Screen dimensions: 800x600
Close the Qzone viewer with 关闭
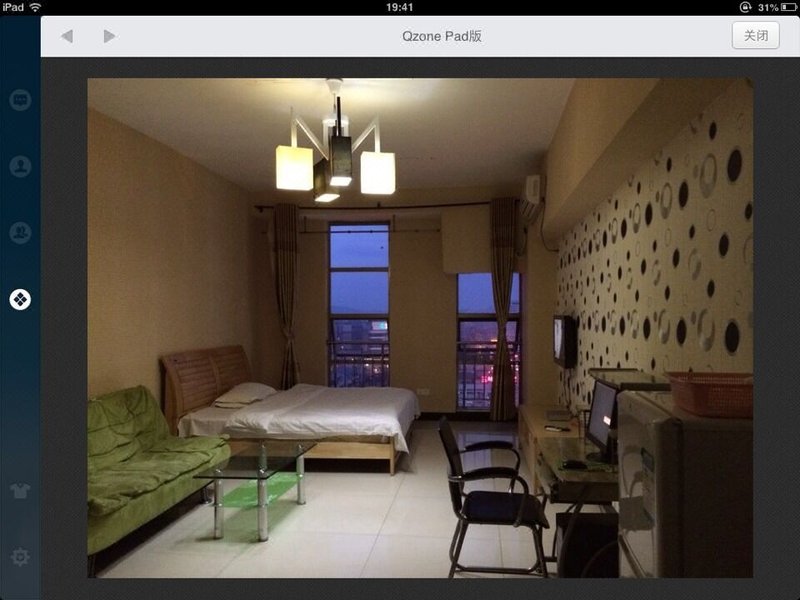coord(755,35)
